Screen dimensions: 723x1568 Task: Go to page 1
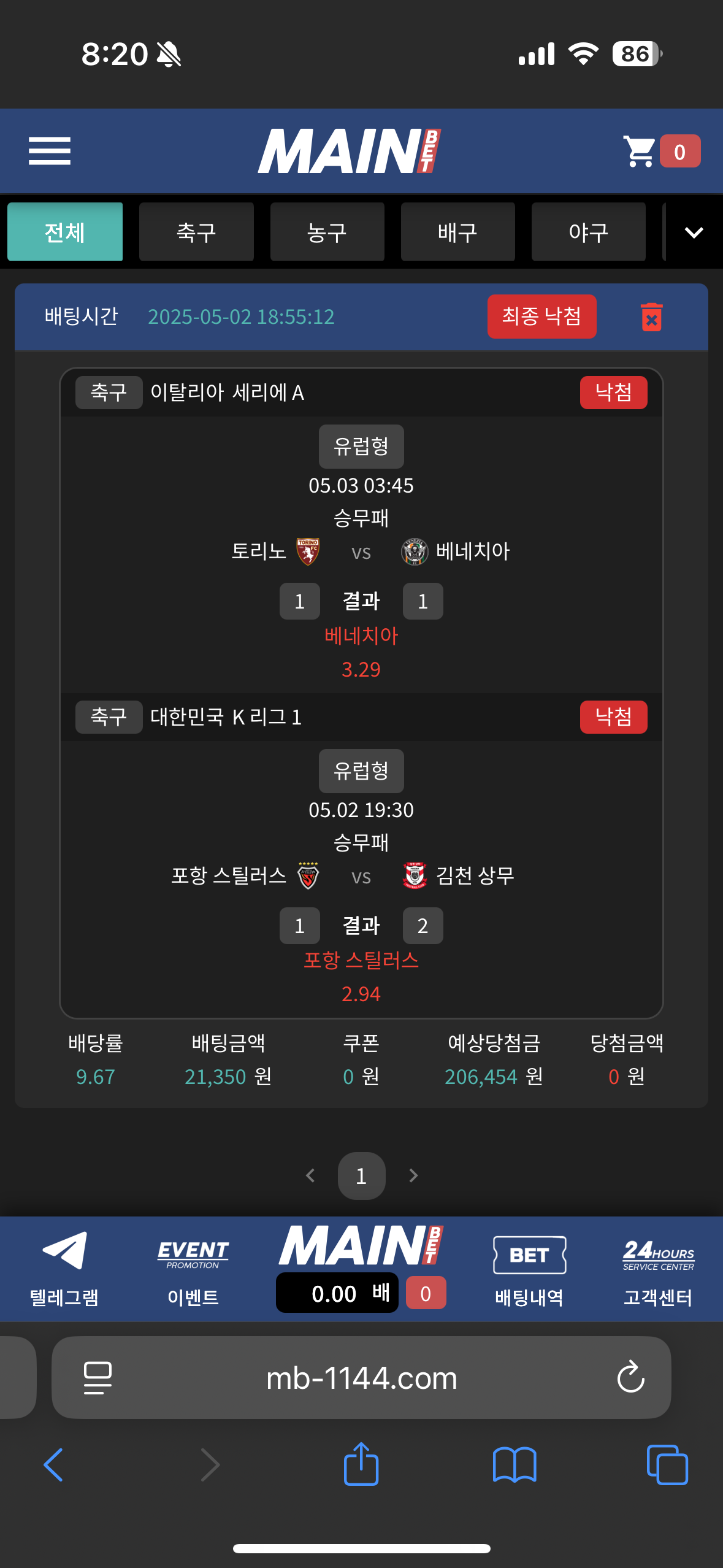point(361,1175)
